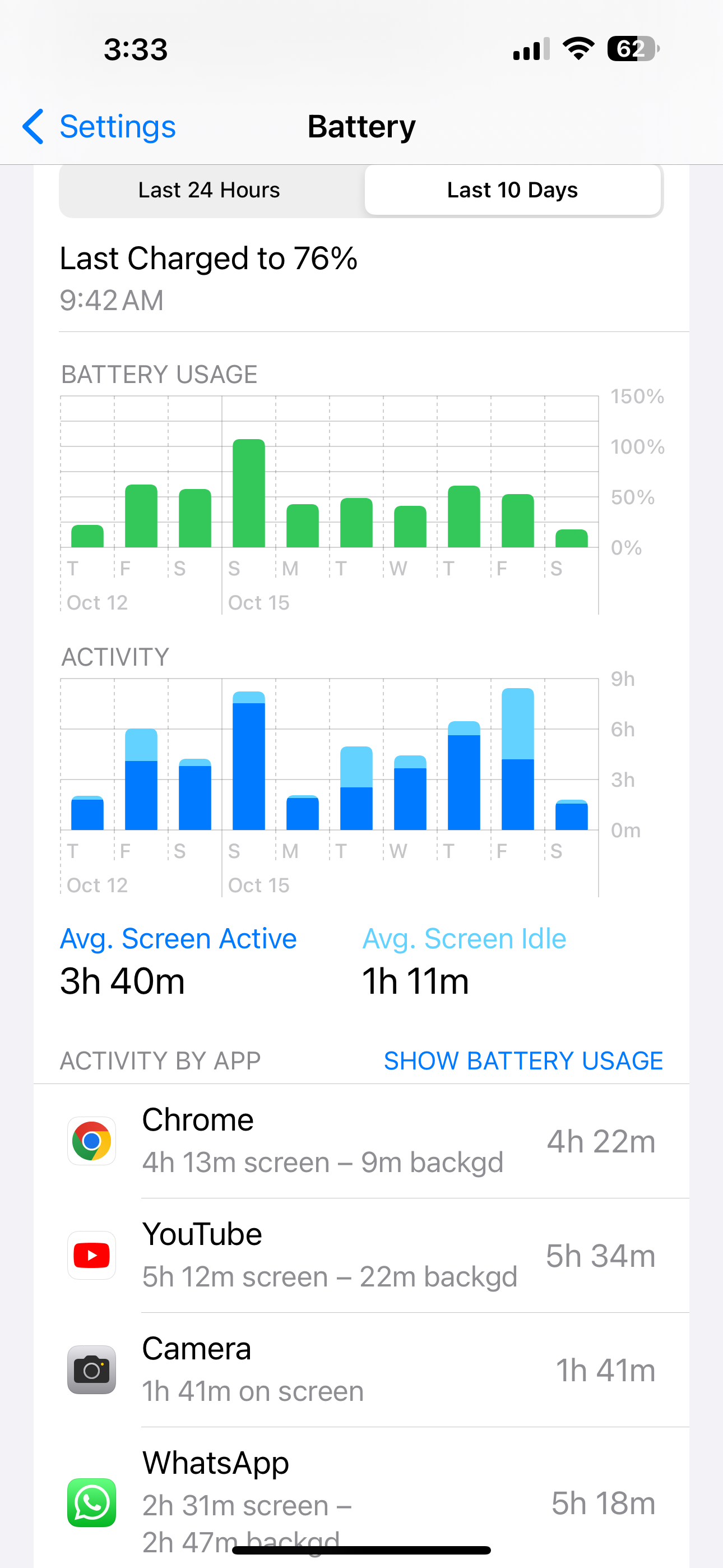Switch to Last 24 Hours view
Viewport: 723px width, 1568px height.
[208, 191]
